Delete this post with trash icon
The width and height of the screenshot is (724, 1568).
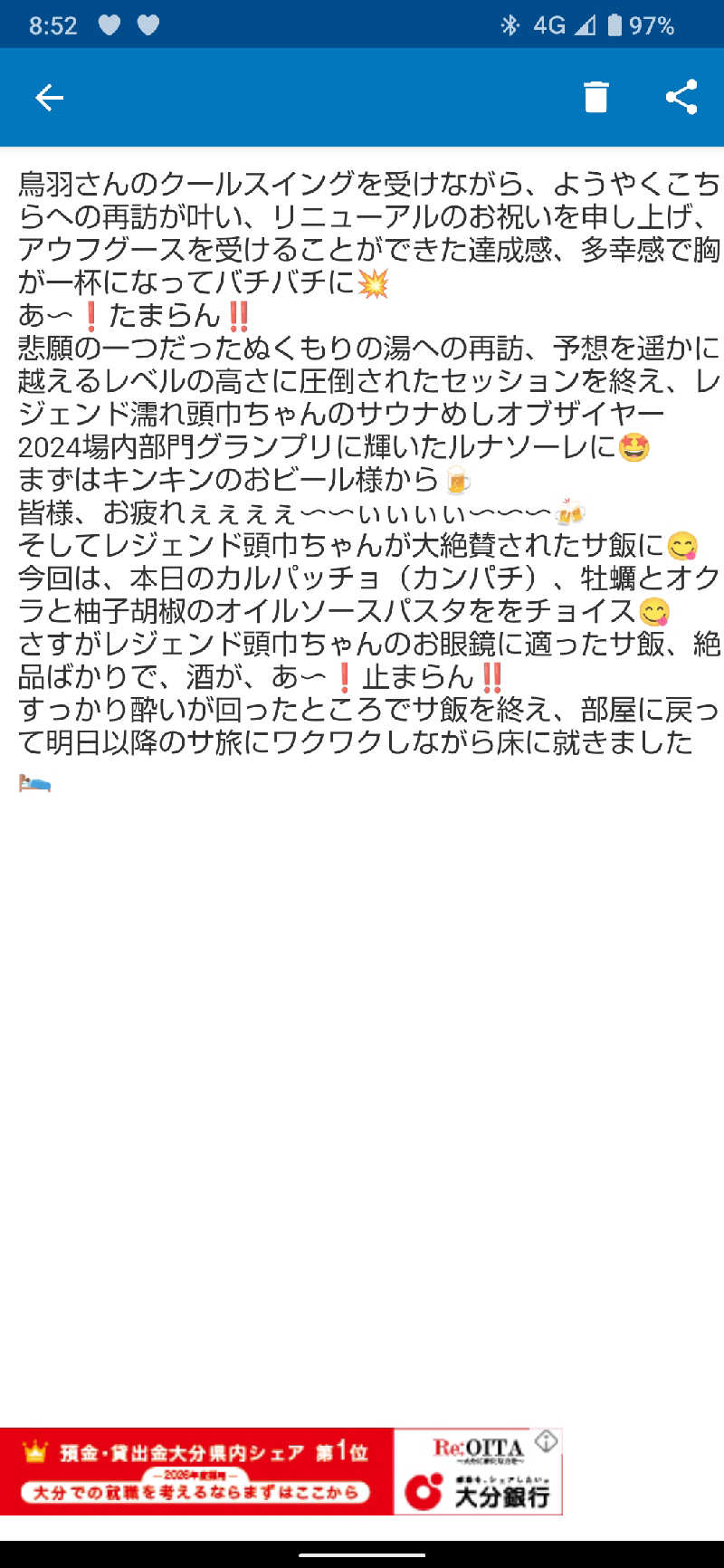point(595,97)
